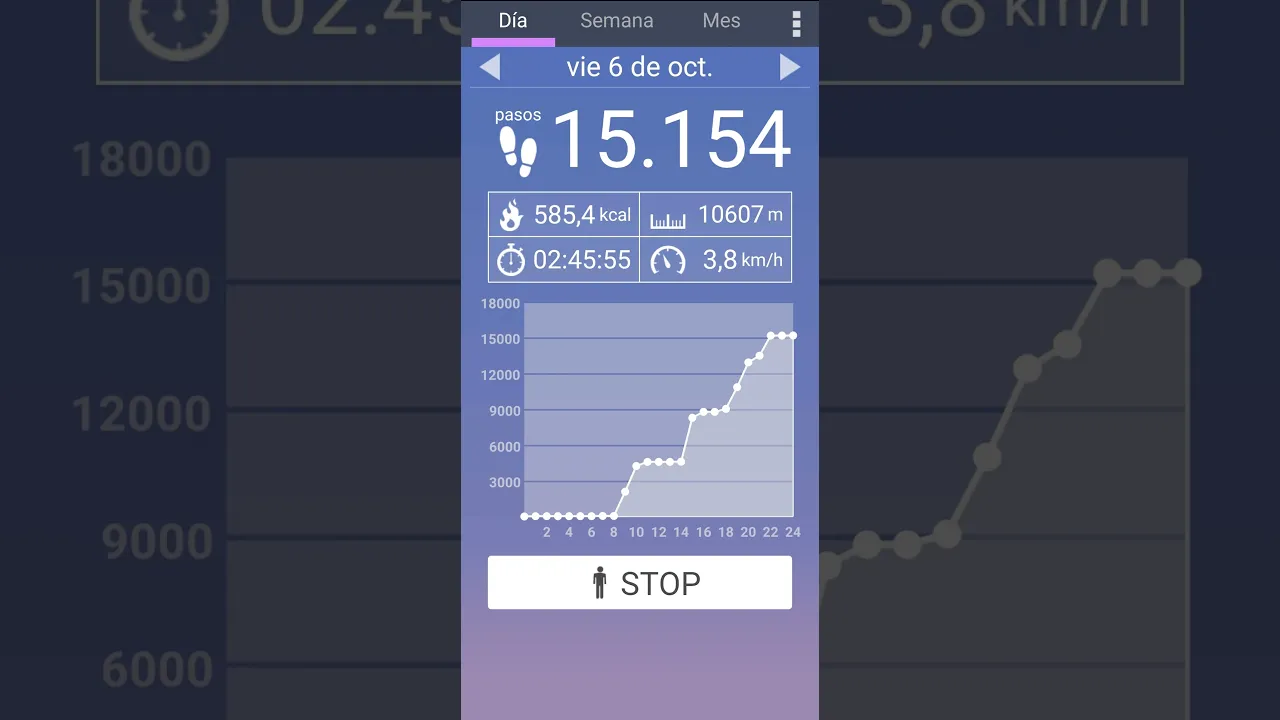Go to the previous day
Image resolution: width=1280 pixels, height=720 pixels.
(x=490, y=67)
